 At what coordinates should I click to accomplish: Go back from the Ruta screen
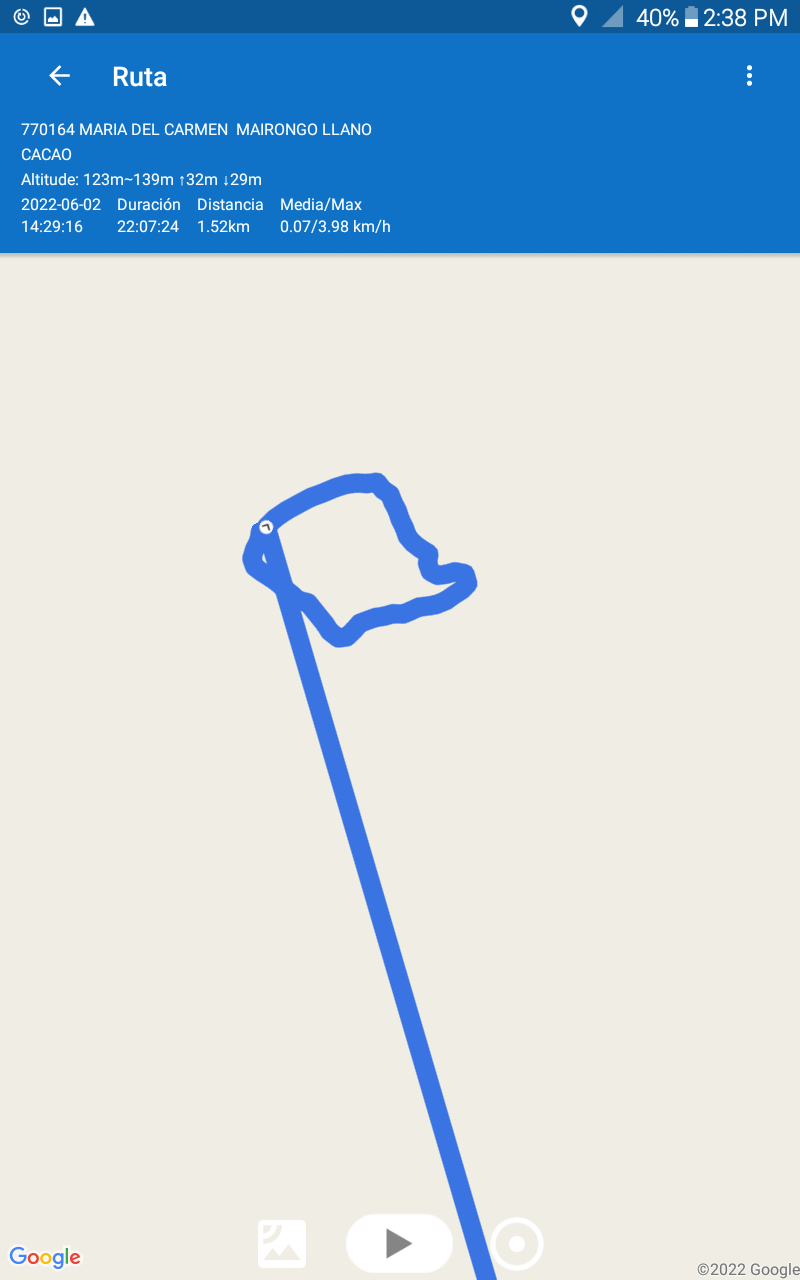(60, 76)
